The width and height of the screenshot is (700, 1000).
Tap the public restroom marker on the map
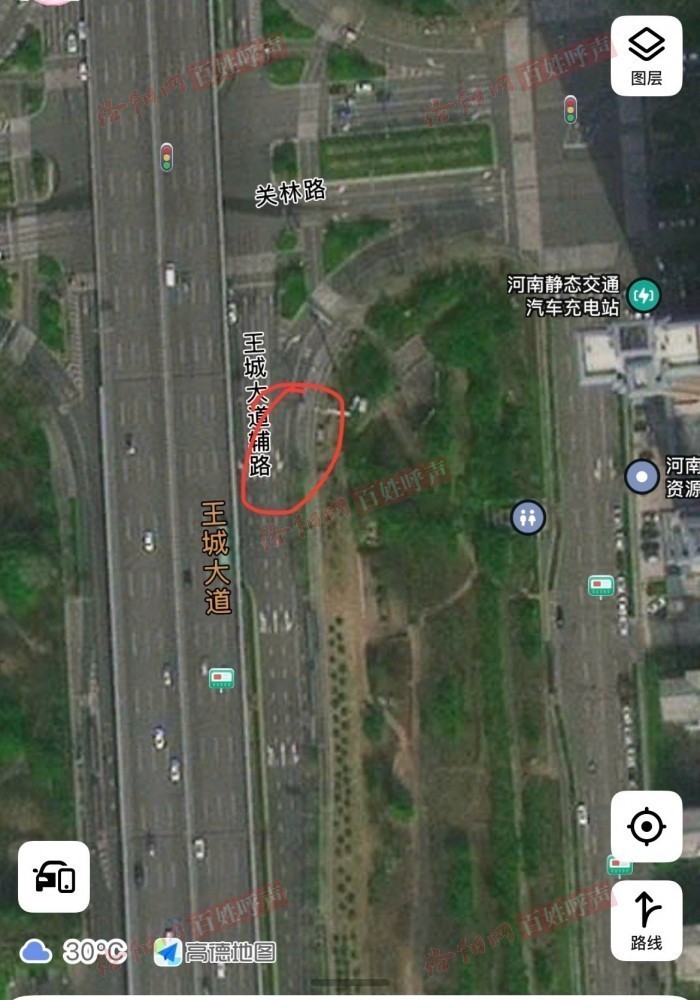(x=527, y=517)
